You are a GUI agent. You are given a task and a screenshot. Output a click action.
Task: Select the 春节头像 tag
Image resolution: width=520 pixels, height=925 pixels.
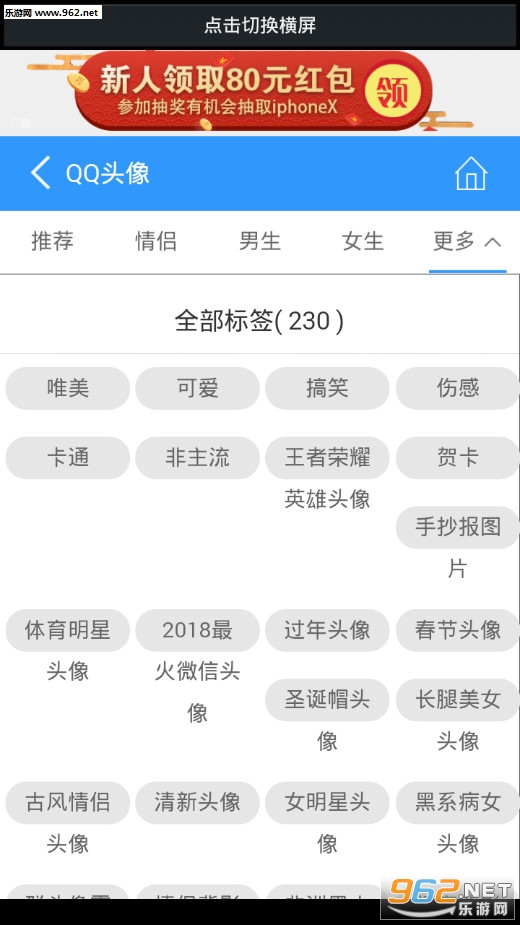457,630
